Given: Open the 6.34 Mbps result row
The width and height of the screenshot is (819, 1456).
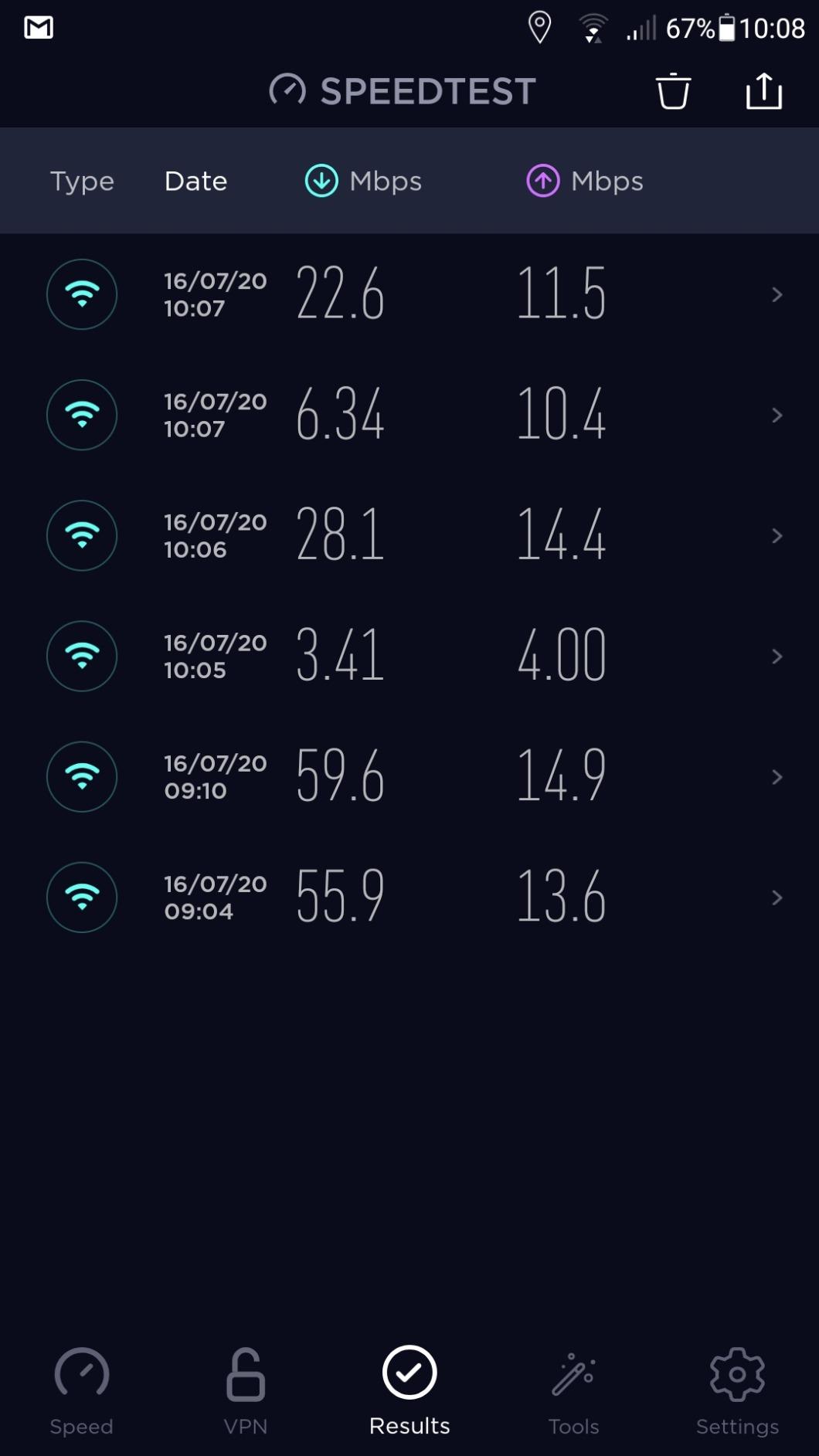Looking at the screenshot, I should click(x=777, y=415).
